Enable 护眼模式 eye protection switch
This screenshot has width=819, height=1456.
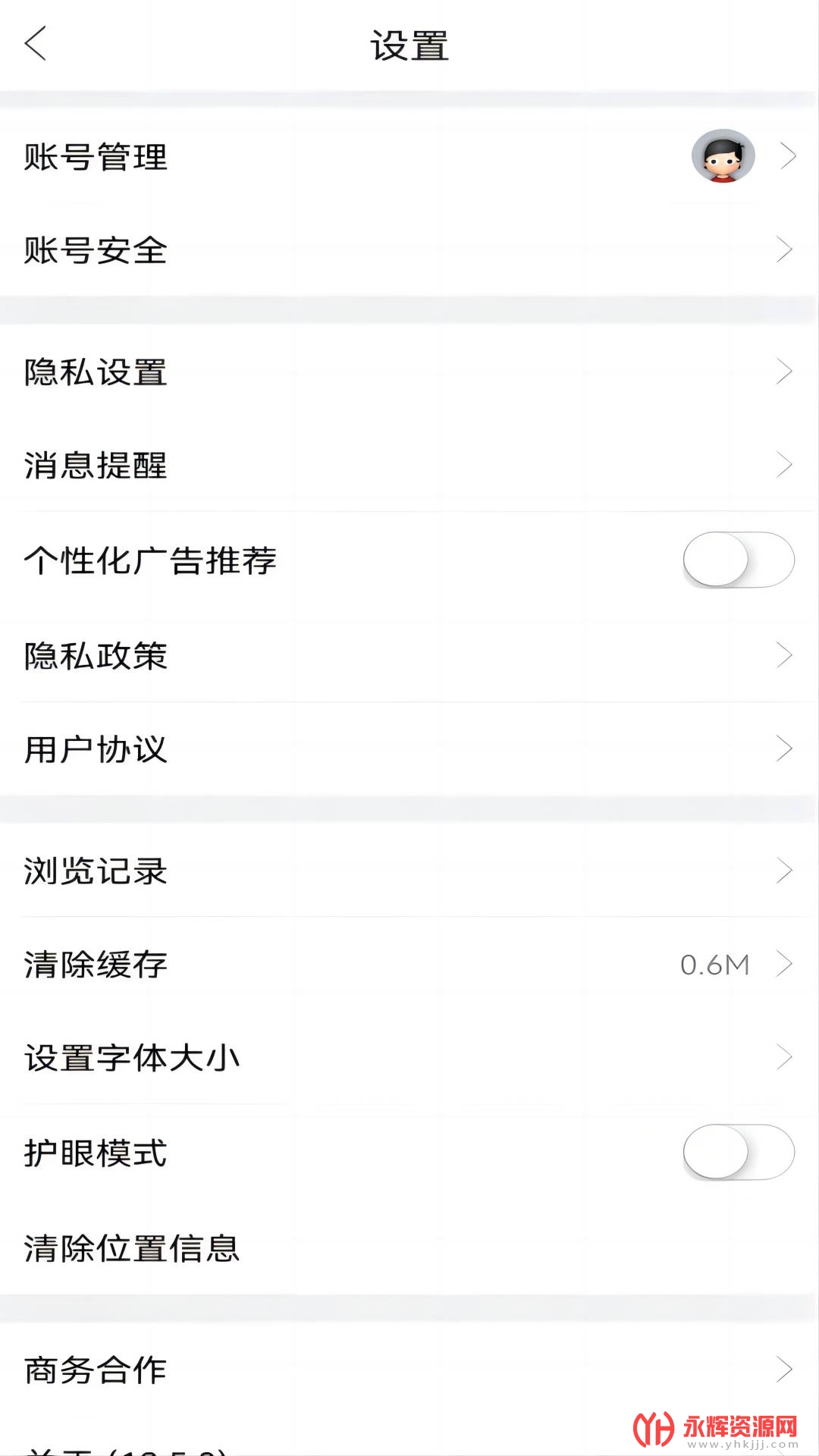738,1153
